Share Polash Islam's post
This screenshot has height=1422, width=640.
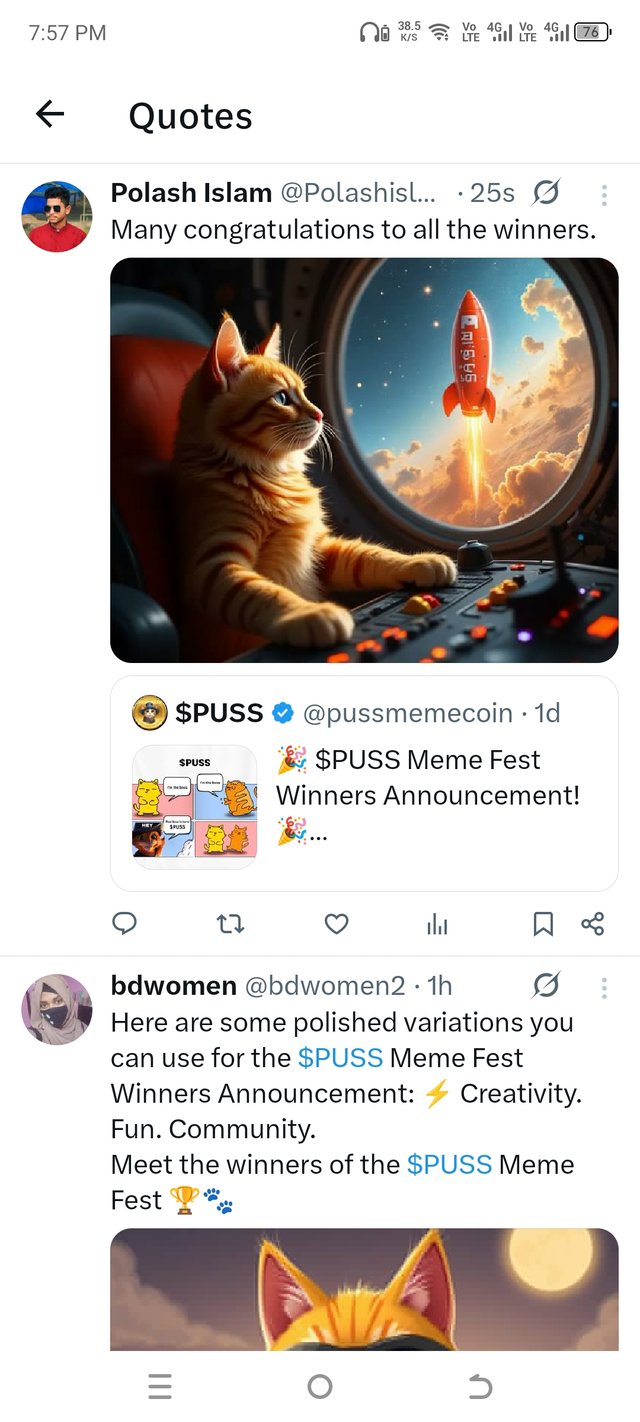pos(592,924)
